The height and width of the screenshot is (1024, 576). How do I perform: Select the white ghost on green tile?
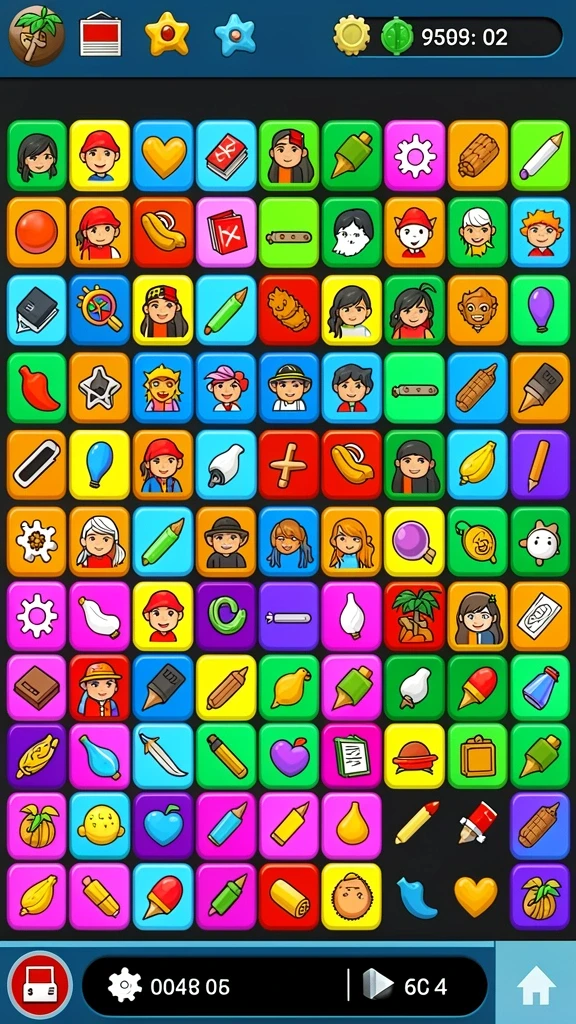tap(351, 232)
